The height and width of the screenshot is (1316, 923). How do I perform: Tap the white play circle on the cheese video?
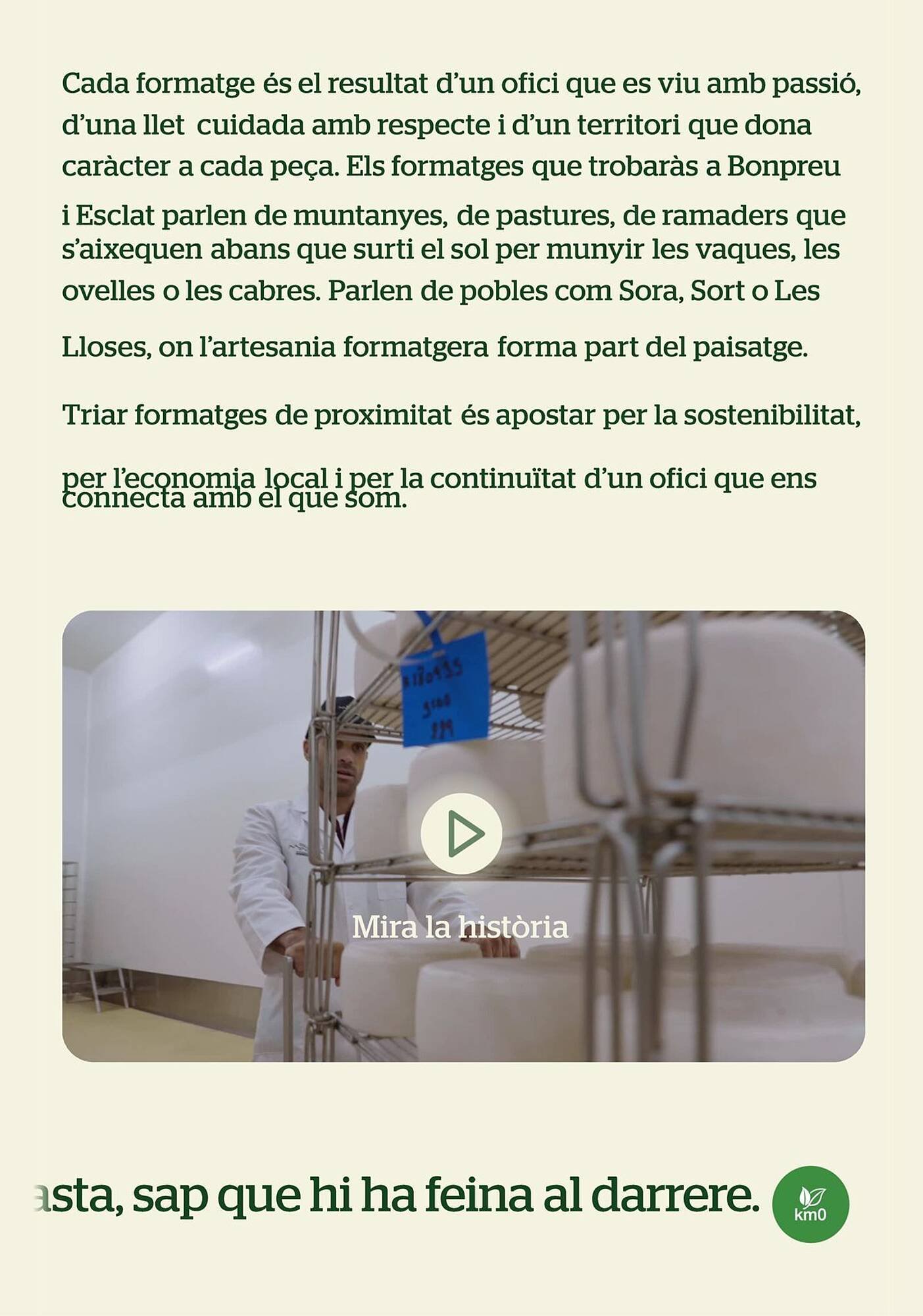pos(463,833)
